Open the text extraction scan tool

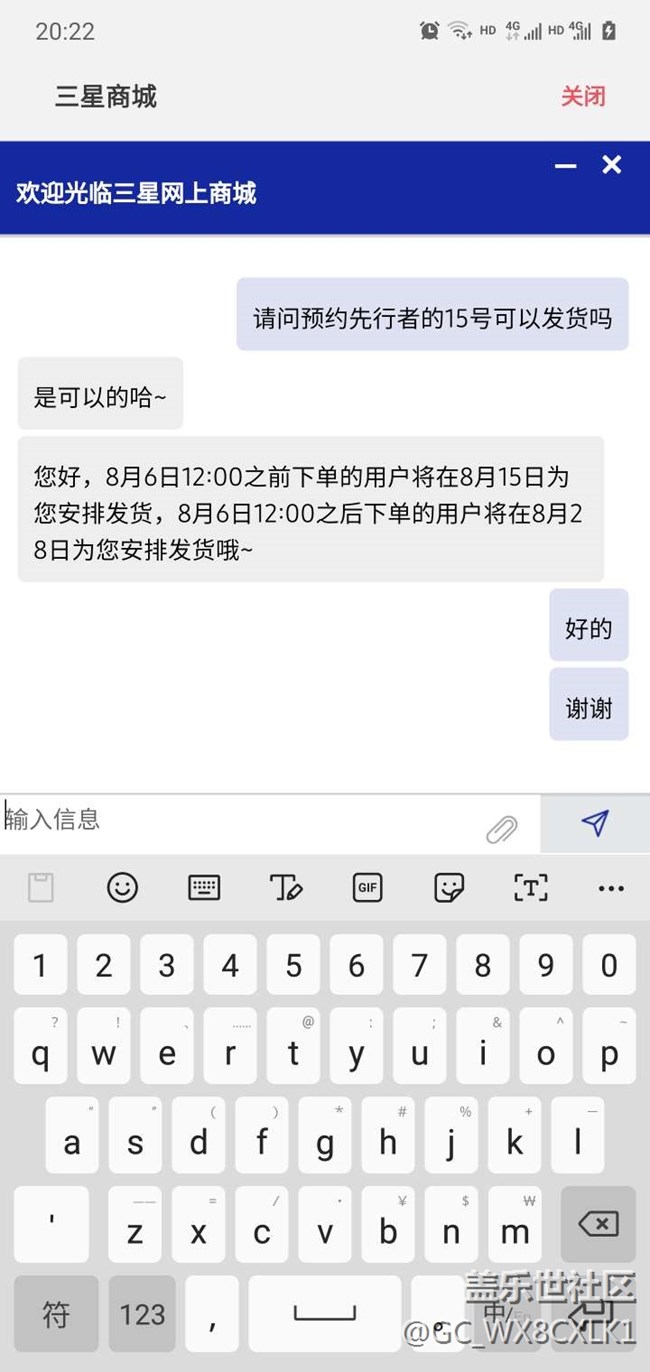(530, 887)
